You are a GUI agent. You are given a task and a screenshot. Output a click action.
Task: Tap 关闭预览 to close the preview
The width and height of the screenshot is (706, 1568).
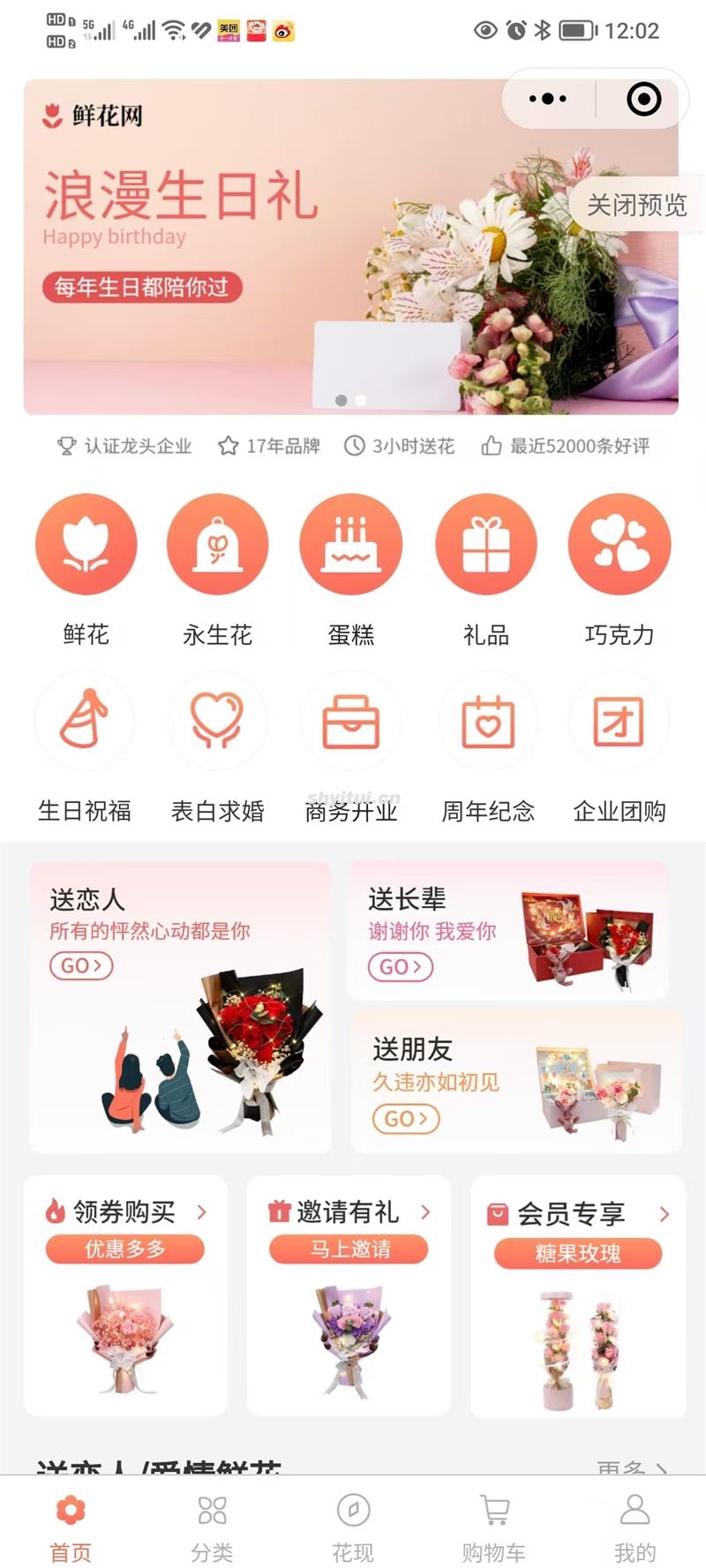636,206
